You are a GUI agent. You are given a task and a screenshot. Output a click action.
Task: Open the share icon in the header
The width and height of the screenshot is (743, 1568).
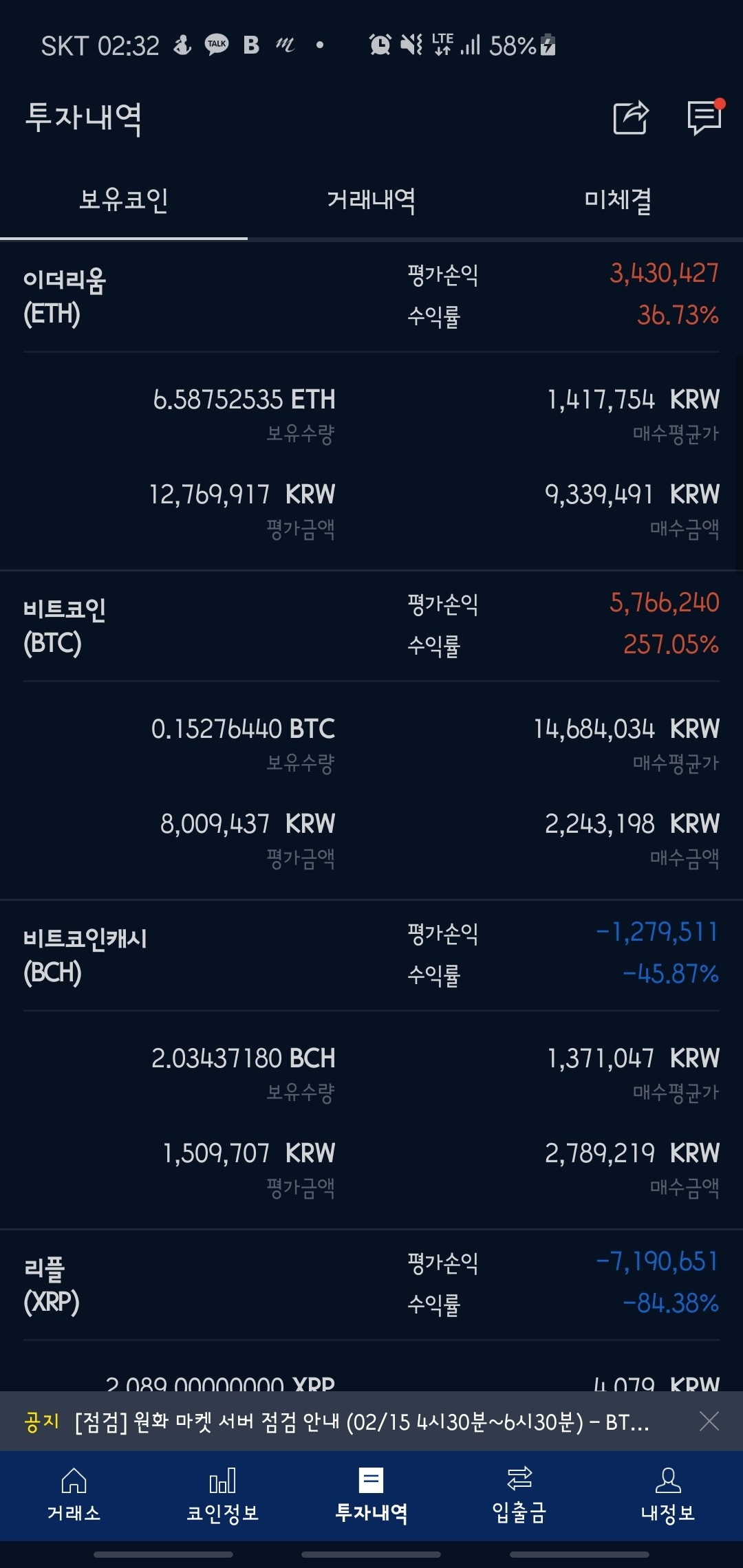630,117
